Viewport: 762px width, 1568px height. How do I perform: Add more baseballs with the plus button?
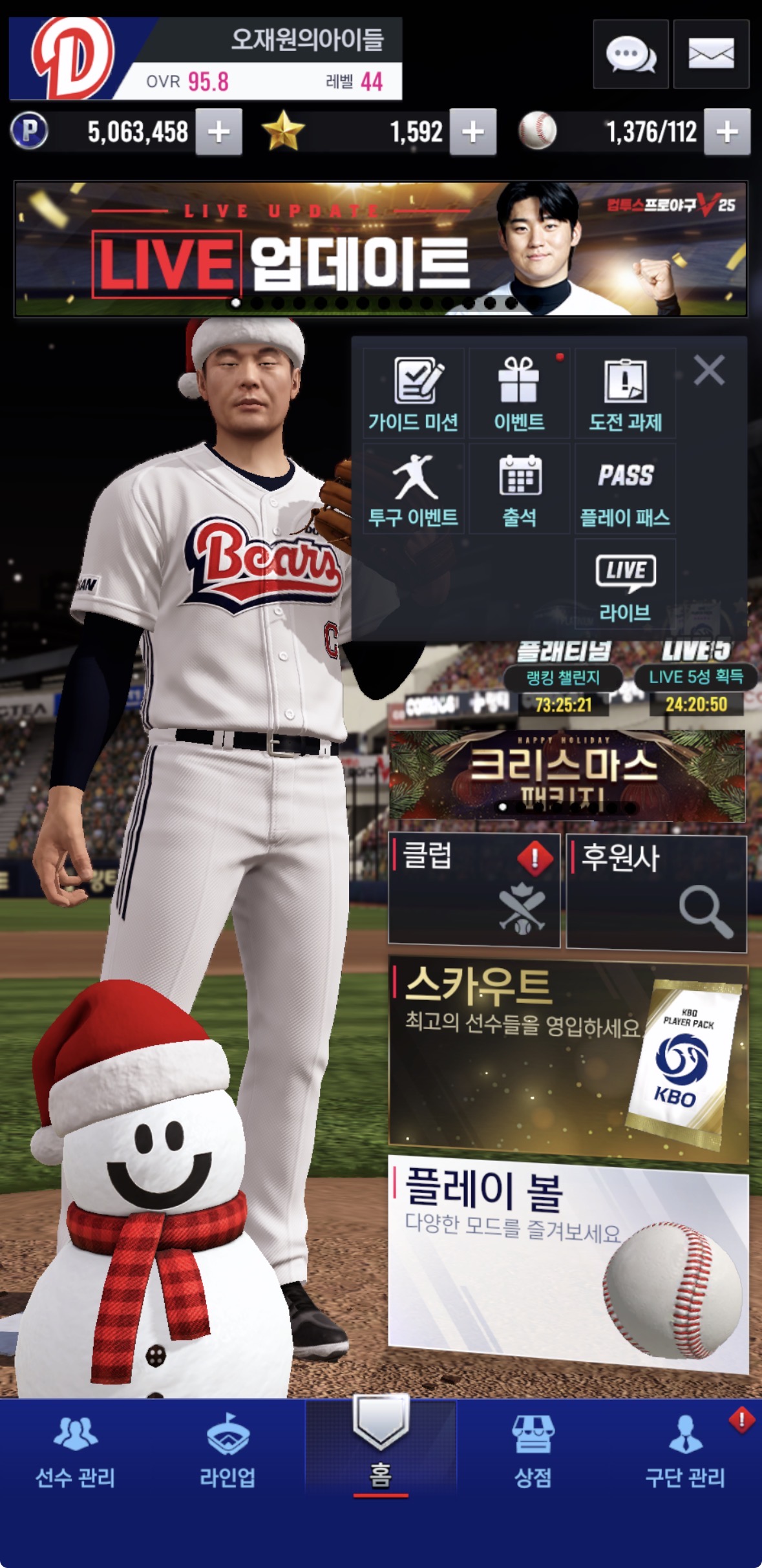[726, 132]
